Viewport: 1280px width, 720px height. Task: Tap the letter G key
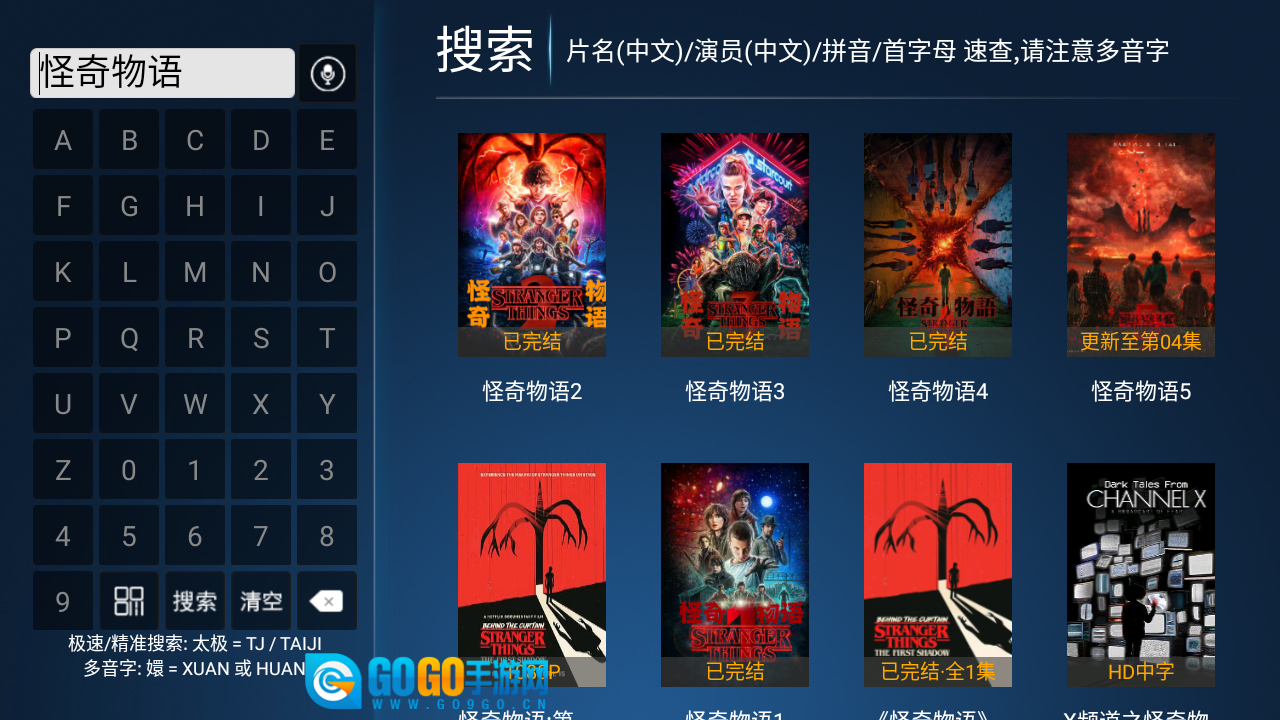(x=129, y=206)
